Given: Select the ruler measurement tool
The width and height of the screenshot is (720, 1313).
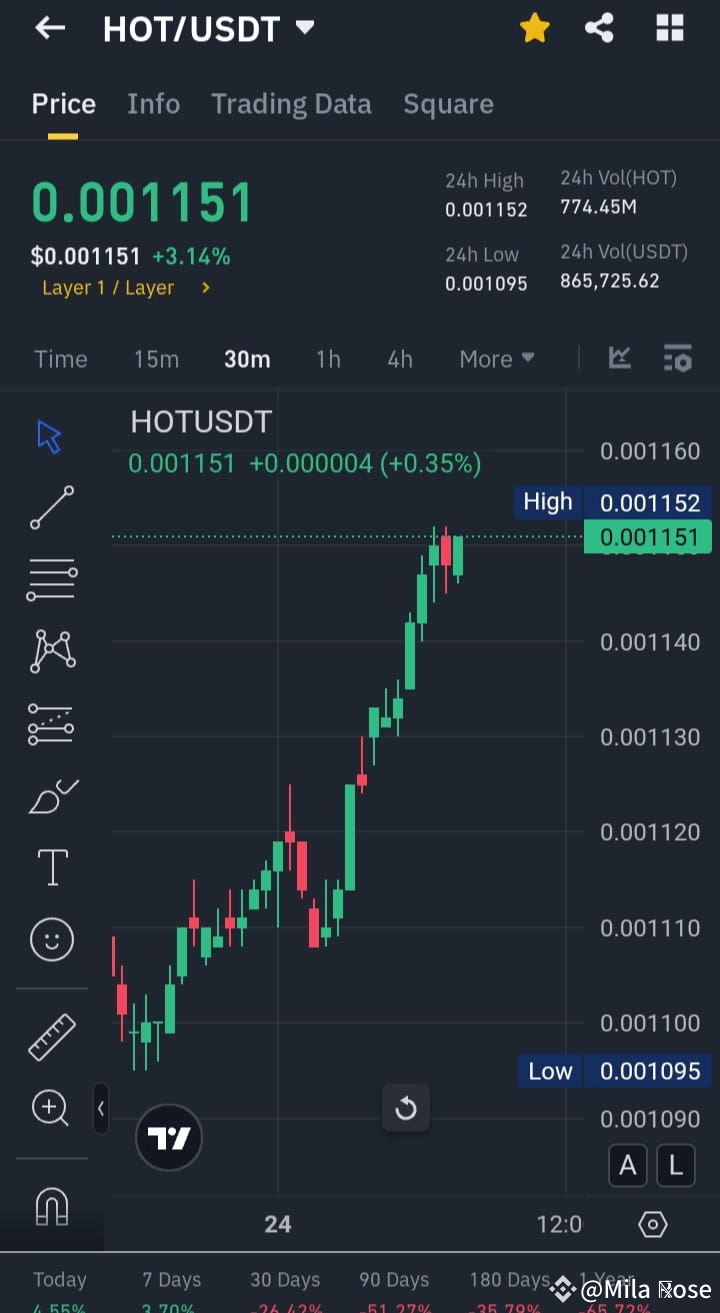Looking at the screenshot, I should click(x=51, y=1035).
